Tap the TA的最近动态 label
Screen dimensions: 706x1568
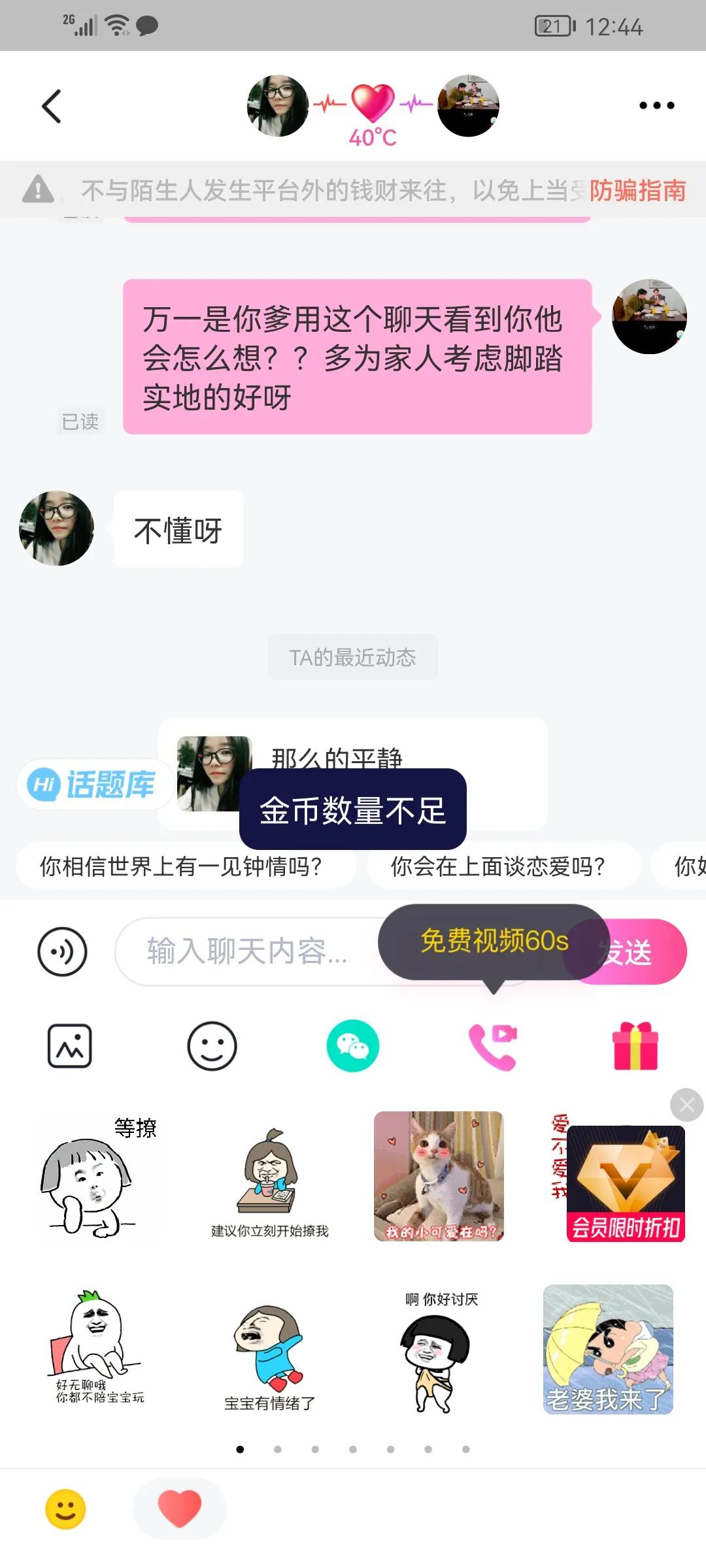(x=352, y=657)
